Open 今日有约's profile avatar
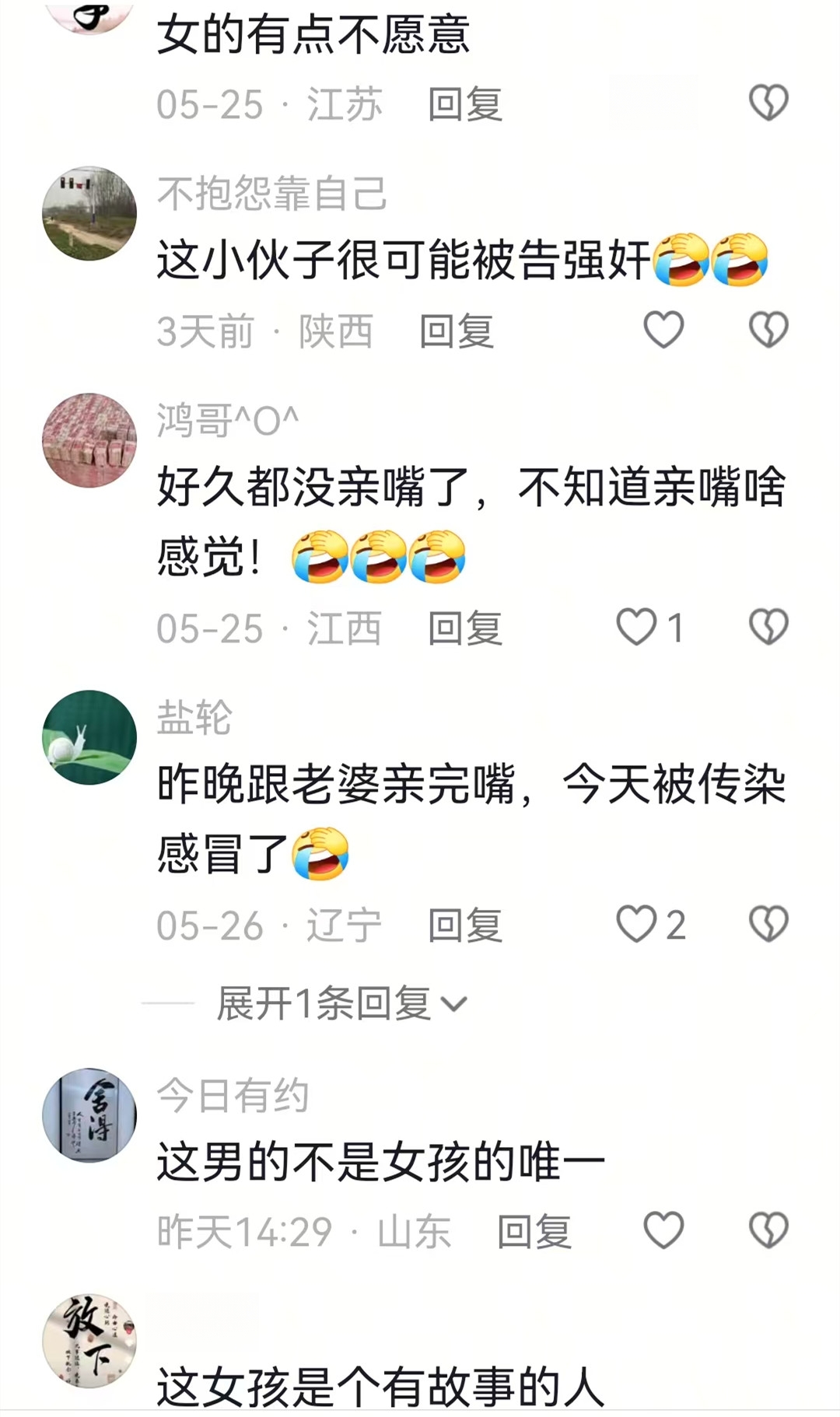This screenshot has width=840, height=1417. pyautogui.click(x=89, y=1115)
